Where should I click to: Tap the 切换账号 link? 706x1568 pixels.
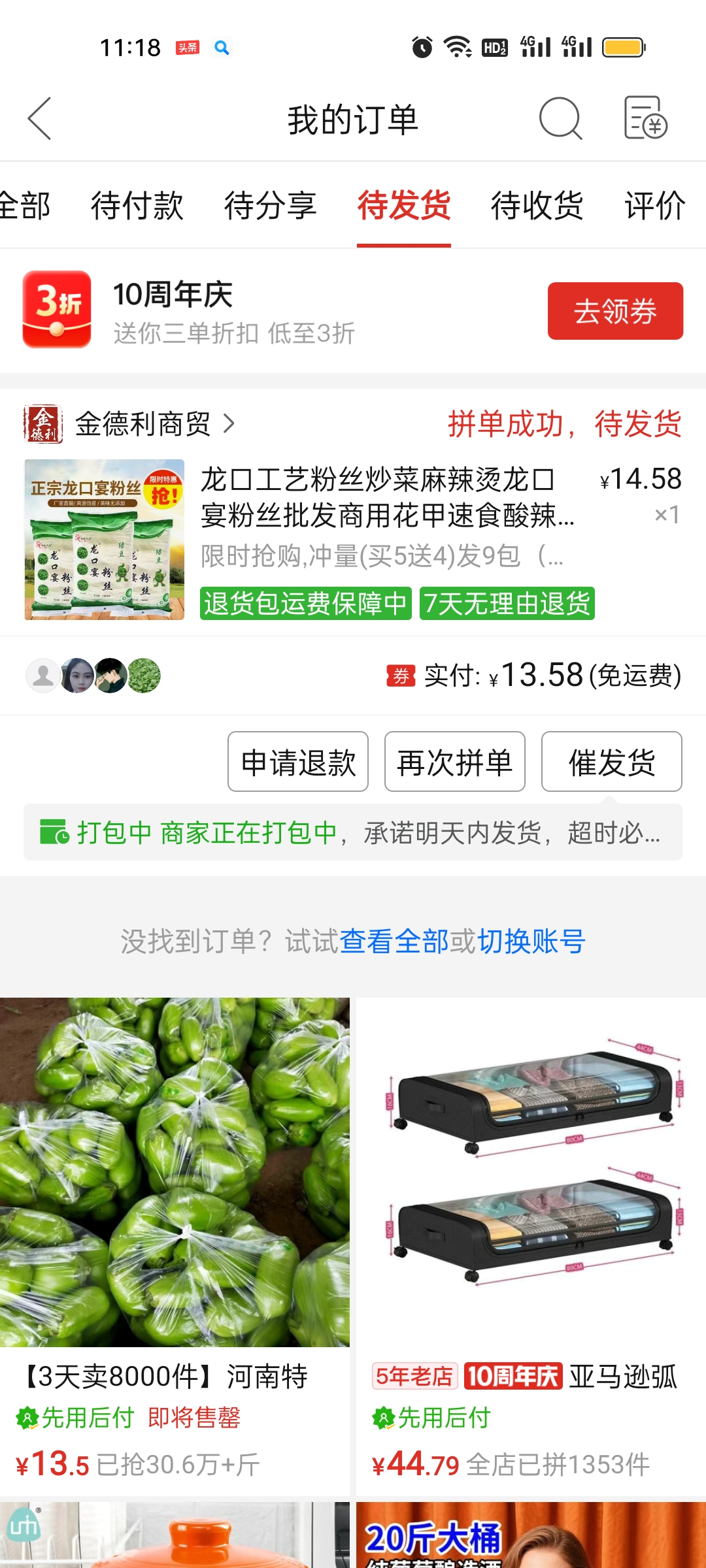(531, 941)
